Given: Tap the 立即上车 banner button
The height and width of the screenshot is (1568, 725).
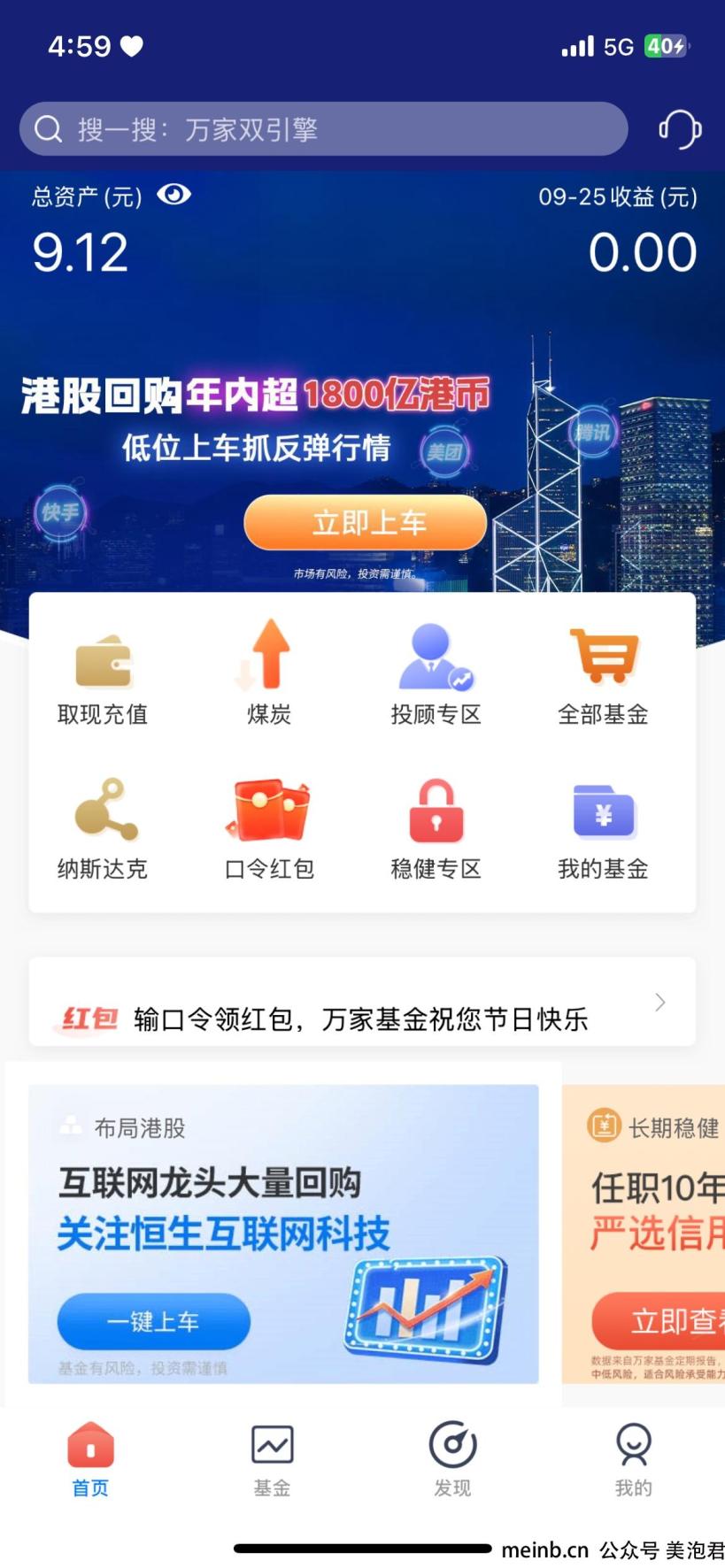Looking at the screenshot, I should 366,522.
